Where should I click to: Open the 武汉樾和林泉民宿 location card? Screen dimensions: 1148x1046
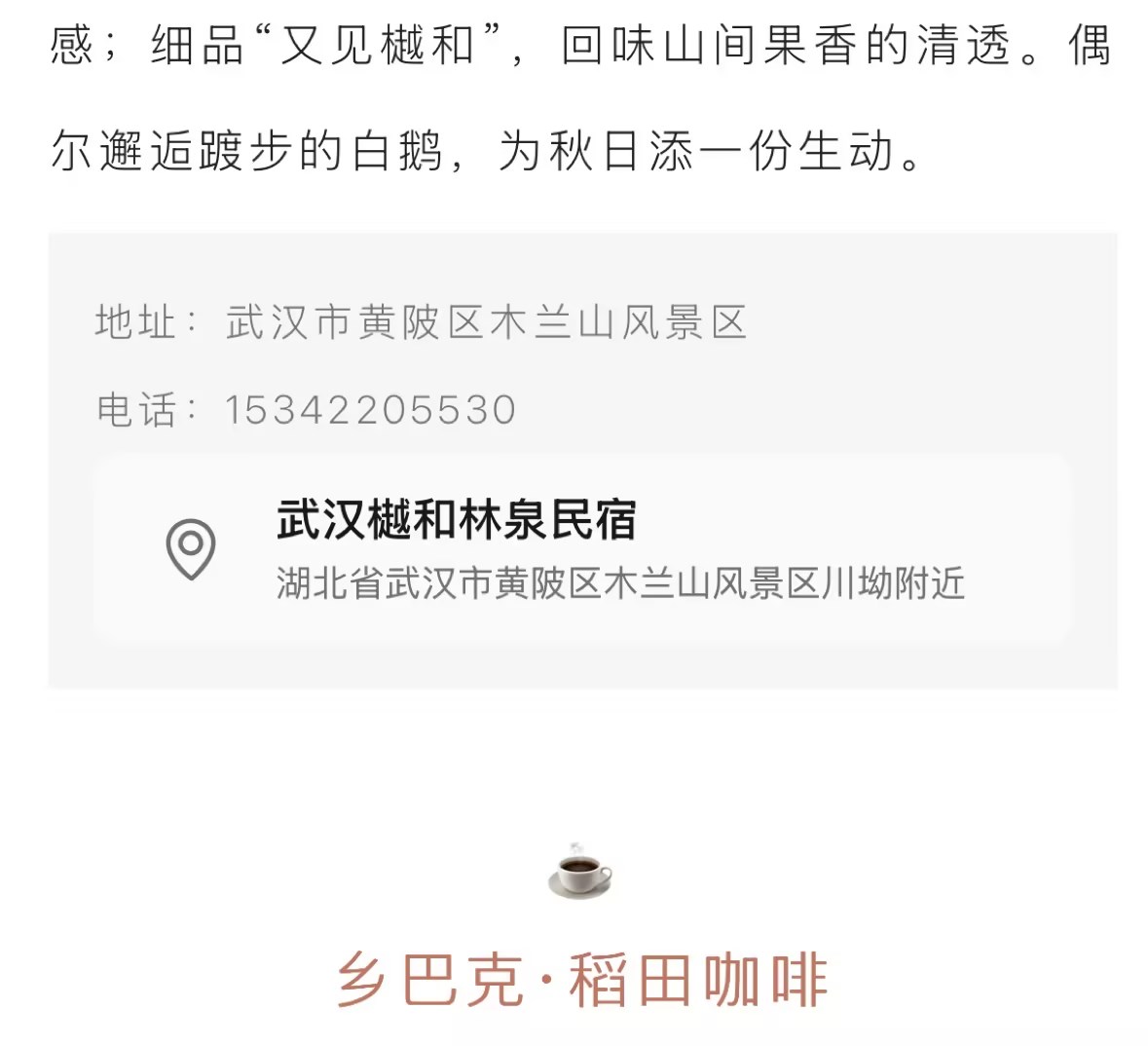tap(582, 549)
